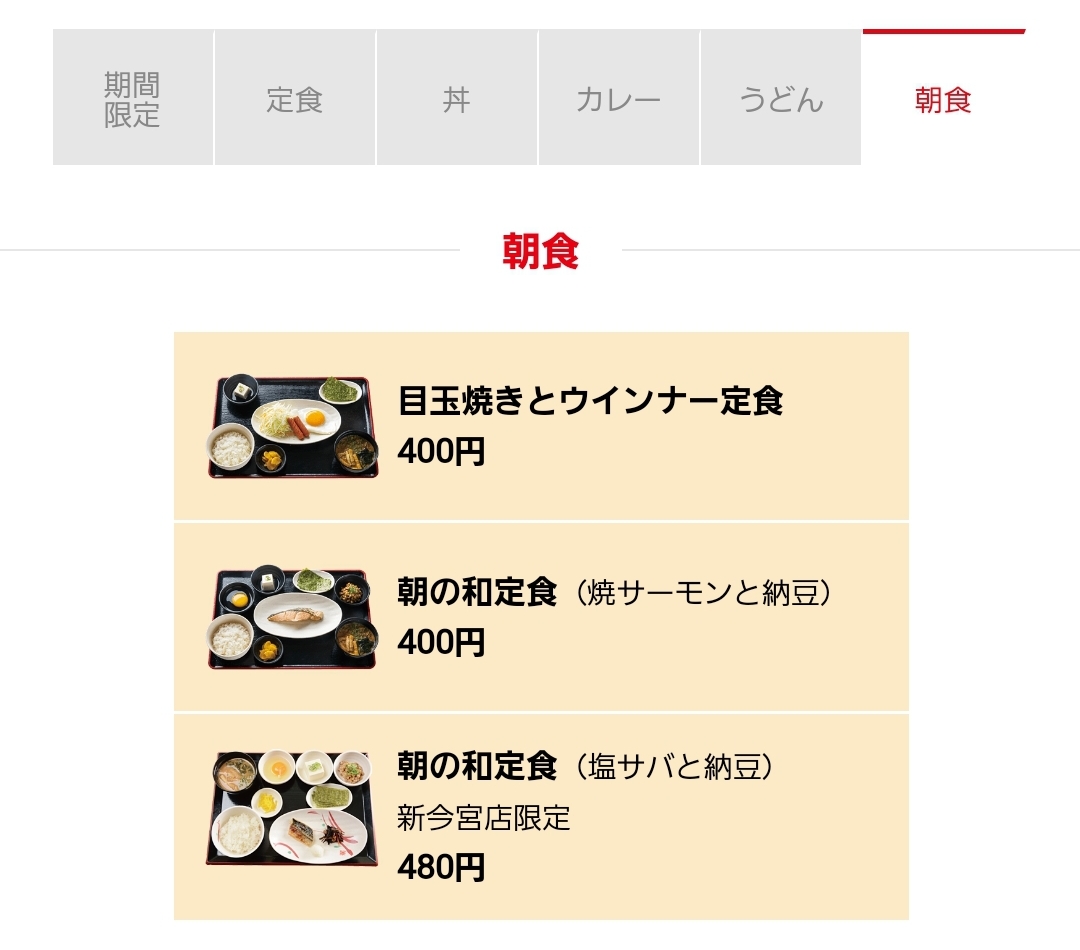Switch to the カレー tab

[619, 99]
